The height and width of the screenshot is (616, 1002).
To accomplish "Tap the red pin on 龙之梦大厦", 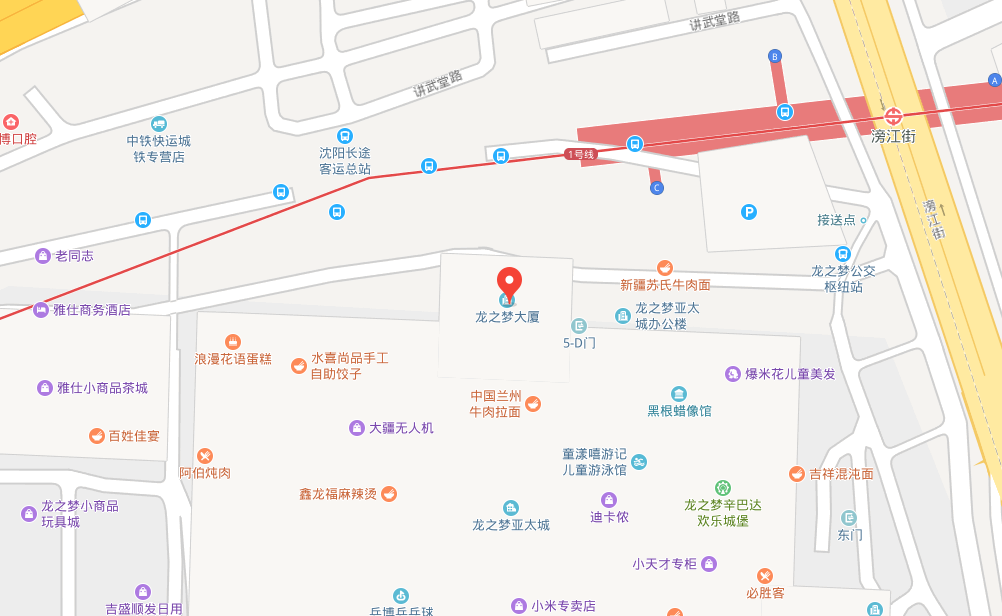I will click(x=509, y=283).
